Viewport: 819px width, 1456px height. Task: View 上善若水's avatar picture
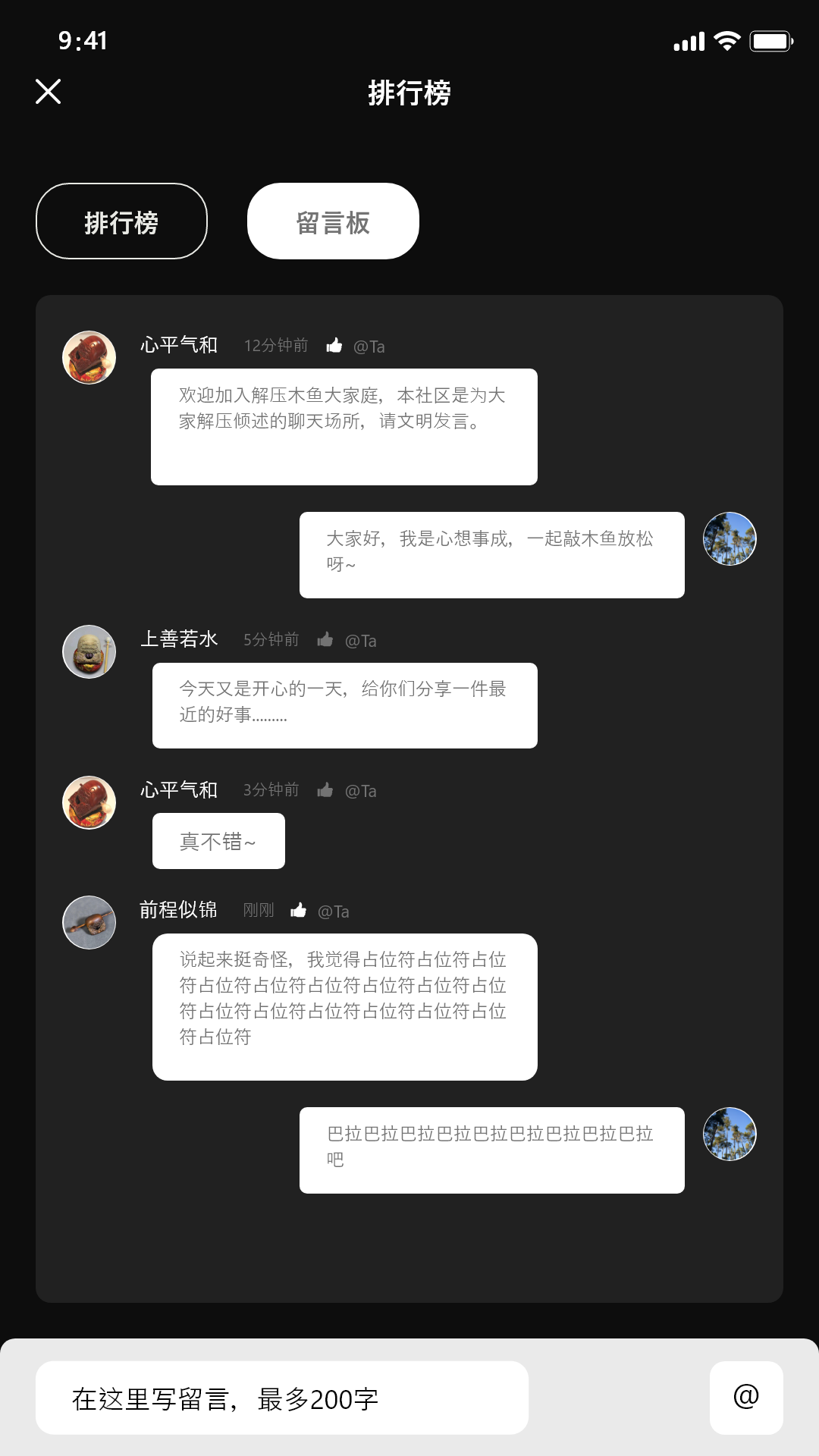coord(89,652)
